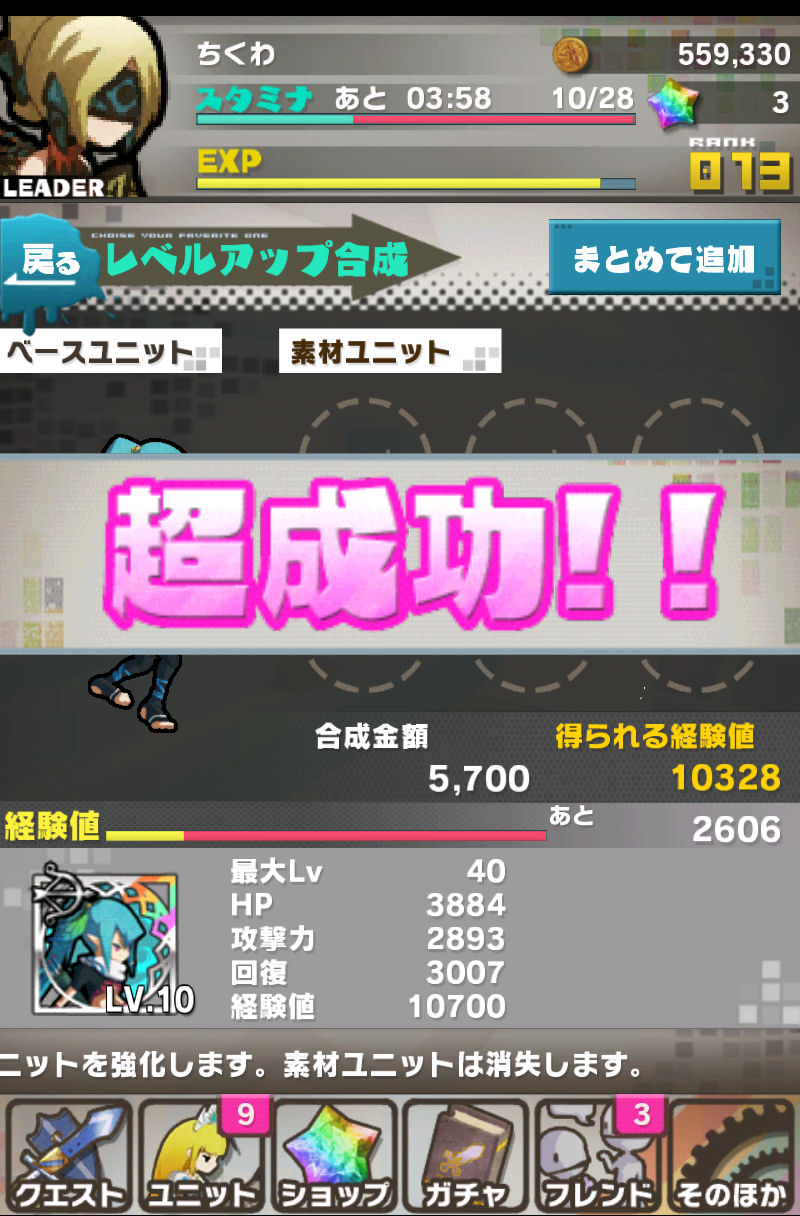Viewport: 800px width, 1216px height.
Task: Open the フレンド friends tab
Action: 598,1156
